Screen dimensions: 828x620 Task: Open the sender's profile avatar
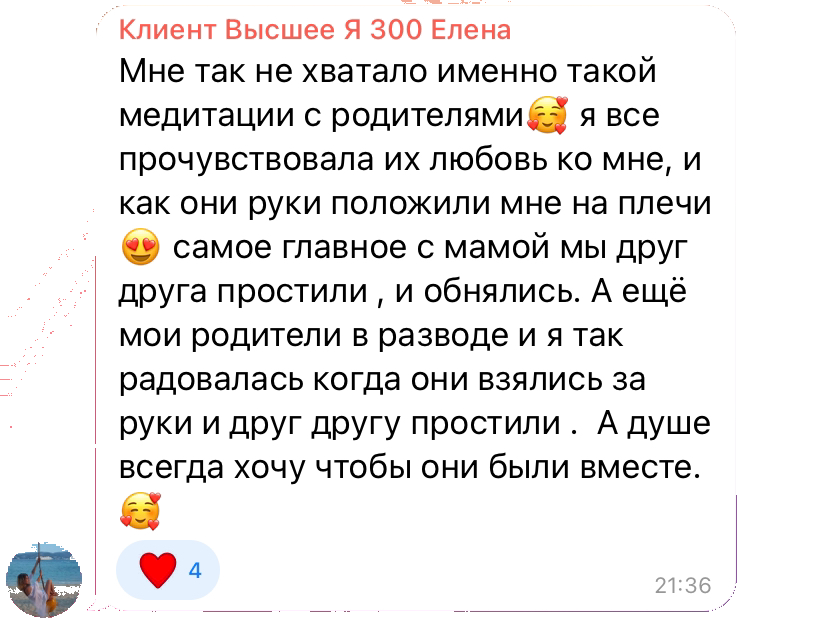pyautogui.click(x=44, y=580)
